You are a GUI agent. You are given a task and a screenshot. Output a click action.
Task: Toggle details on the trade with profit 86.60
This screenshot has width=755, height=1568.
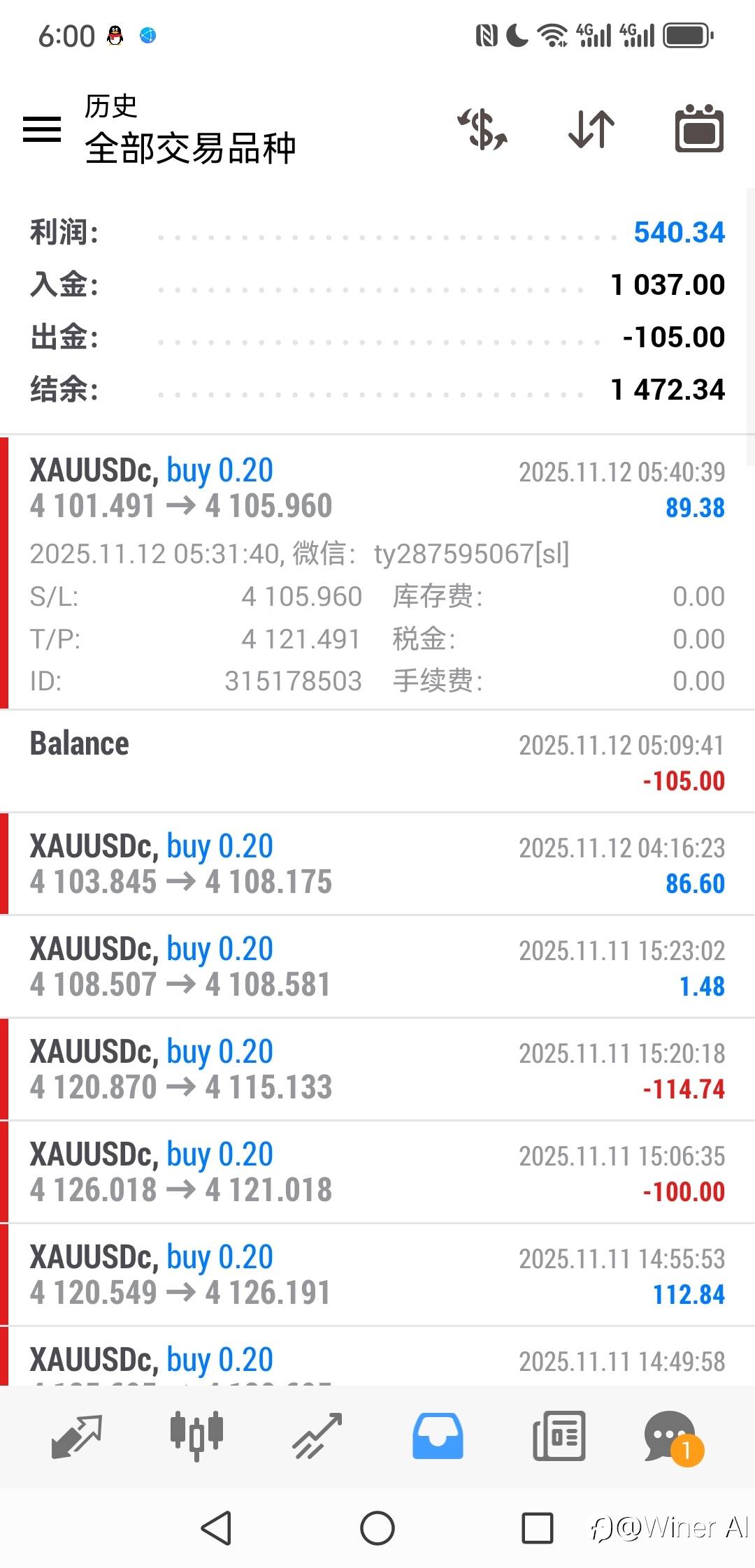(x=377, y=864)
